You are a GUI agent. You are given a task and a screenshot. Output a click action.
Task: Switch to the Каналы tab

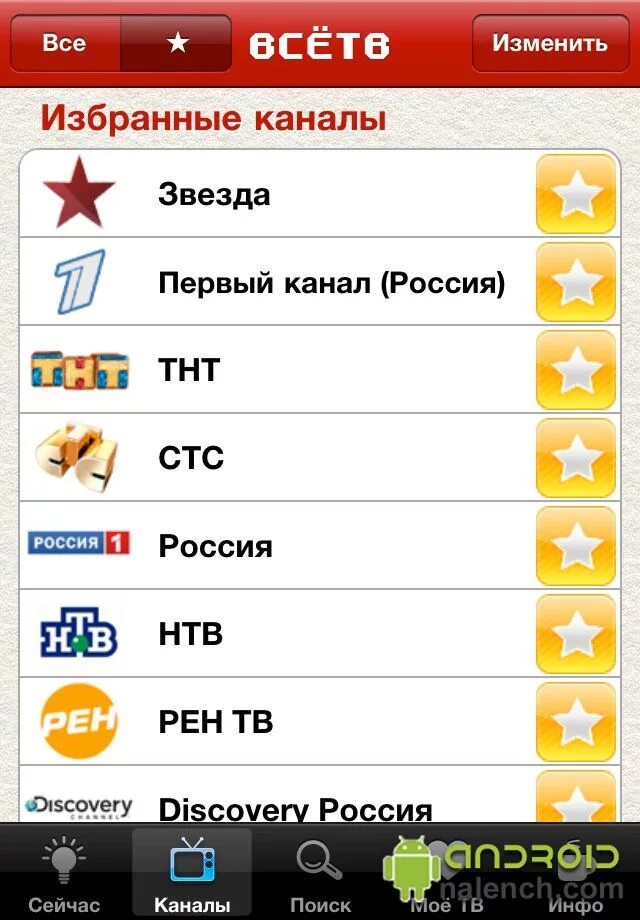pos(192,875)
